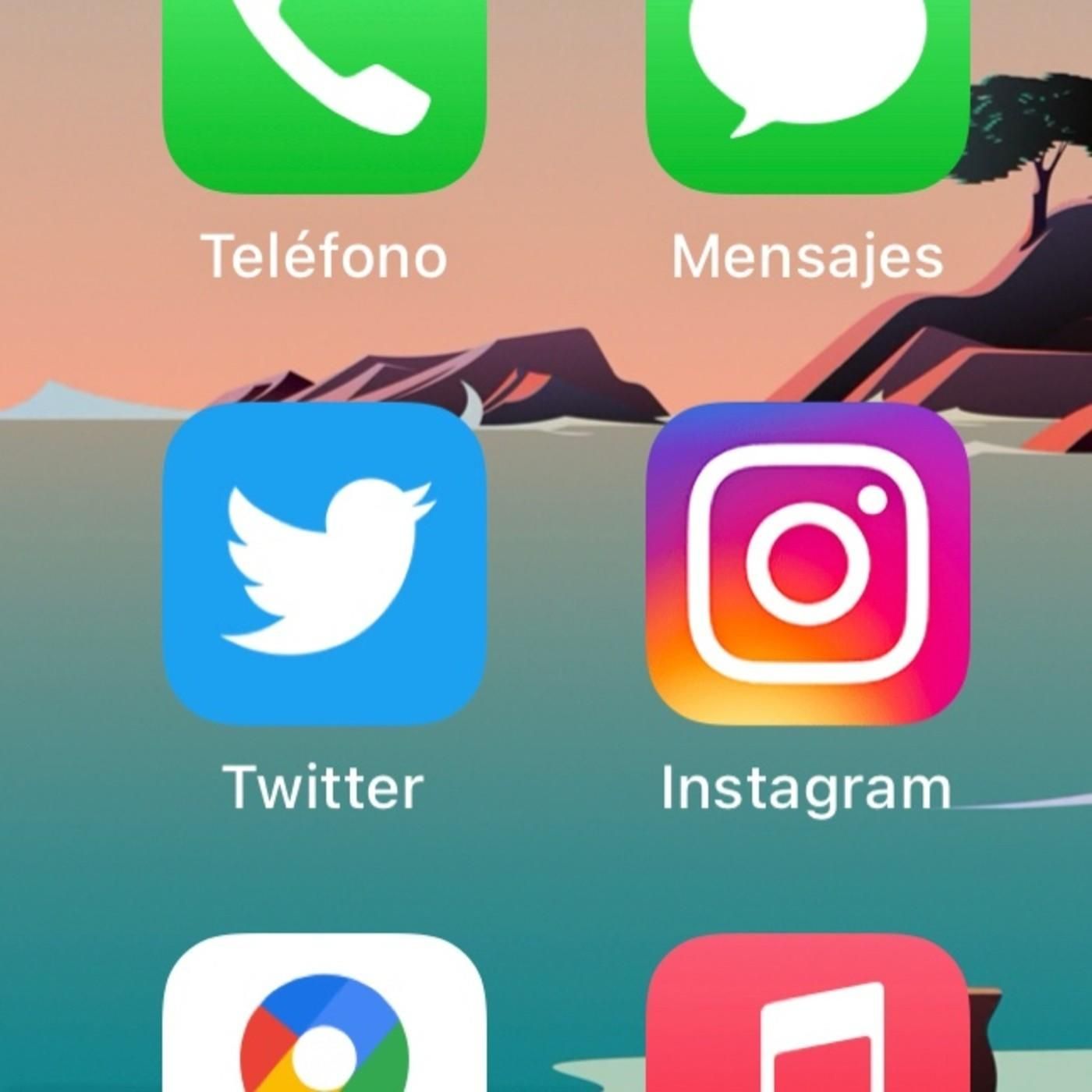Open the Teléfono app

[x=324, y=86]
